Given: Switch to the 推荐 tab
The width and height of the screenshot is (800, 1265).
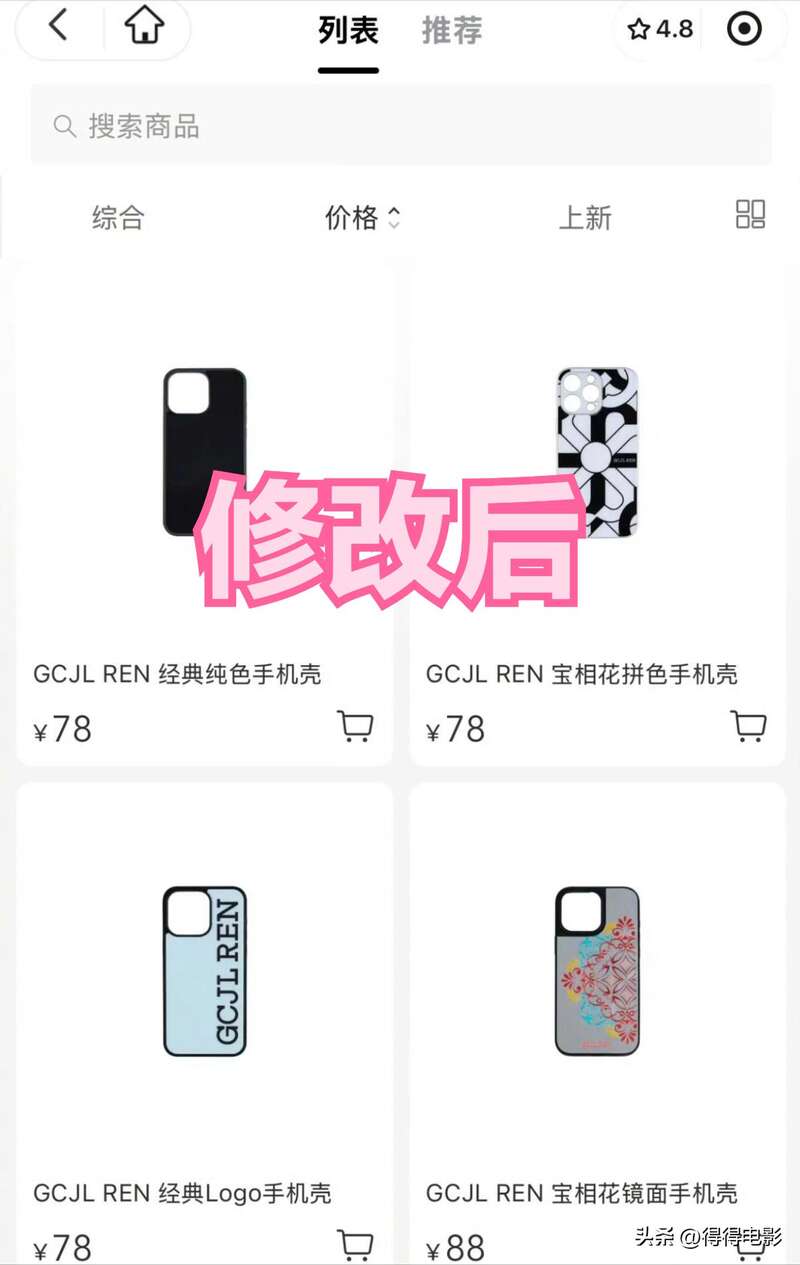Looking at the screenshot, I should [x=451, y=31].
